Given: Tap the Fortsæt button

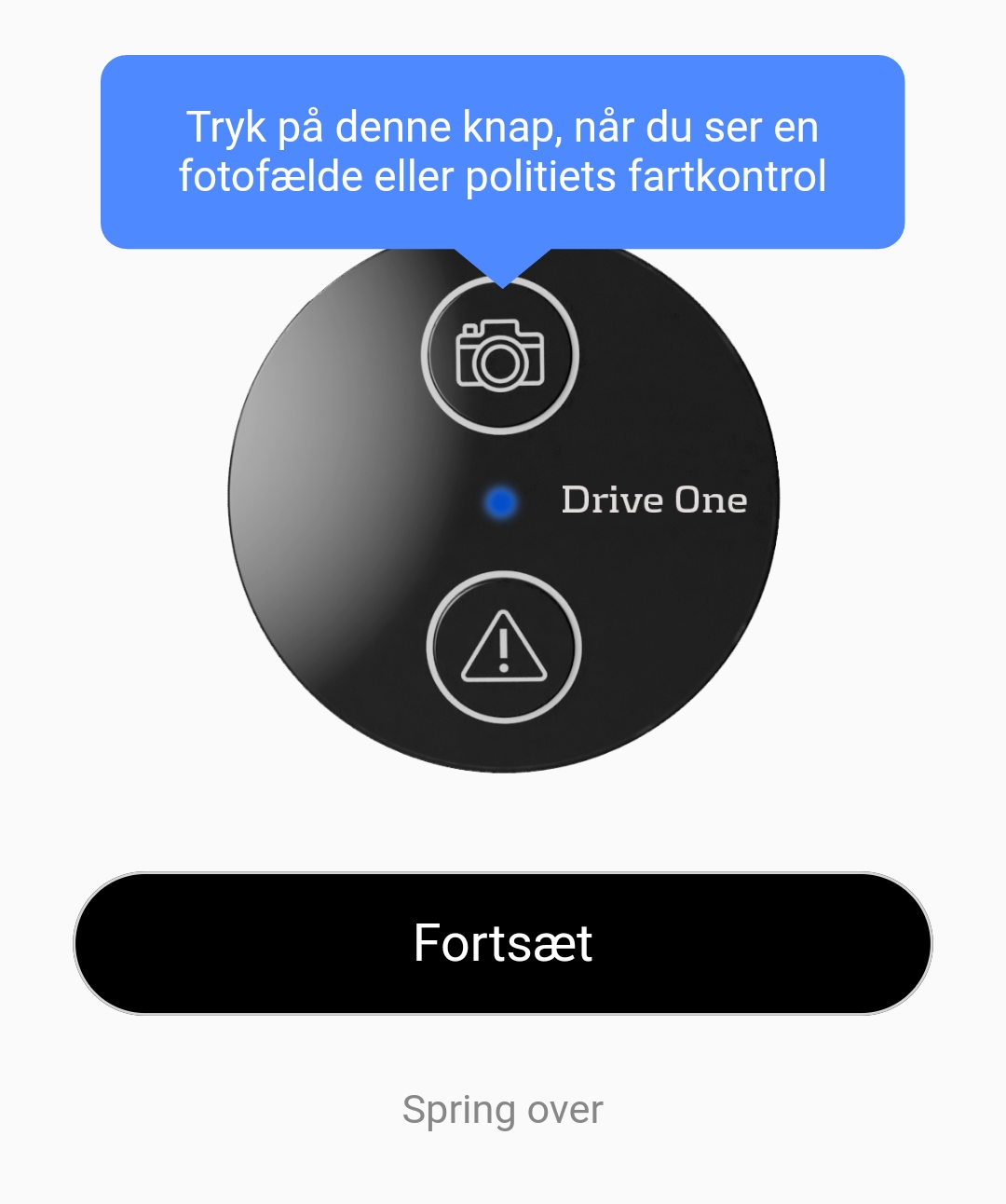Looking at the screenshot, I should [503, 943].
